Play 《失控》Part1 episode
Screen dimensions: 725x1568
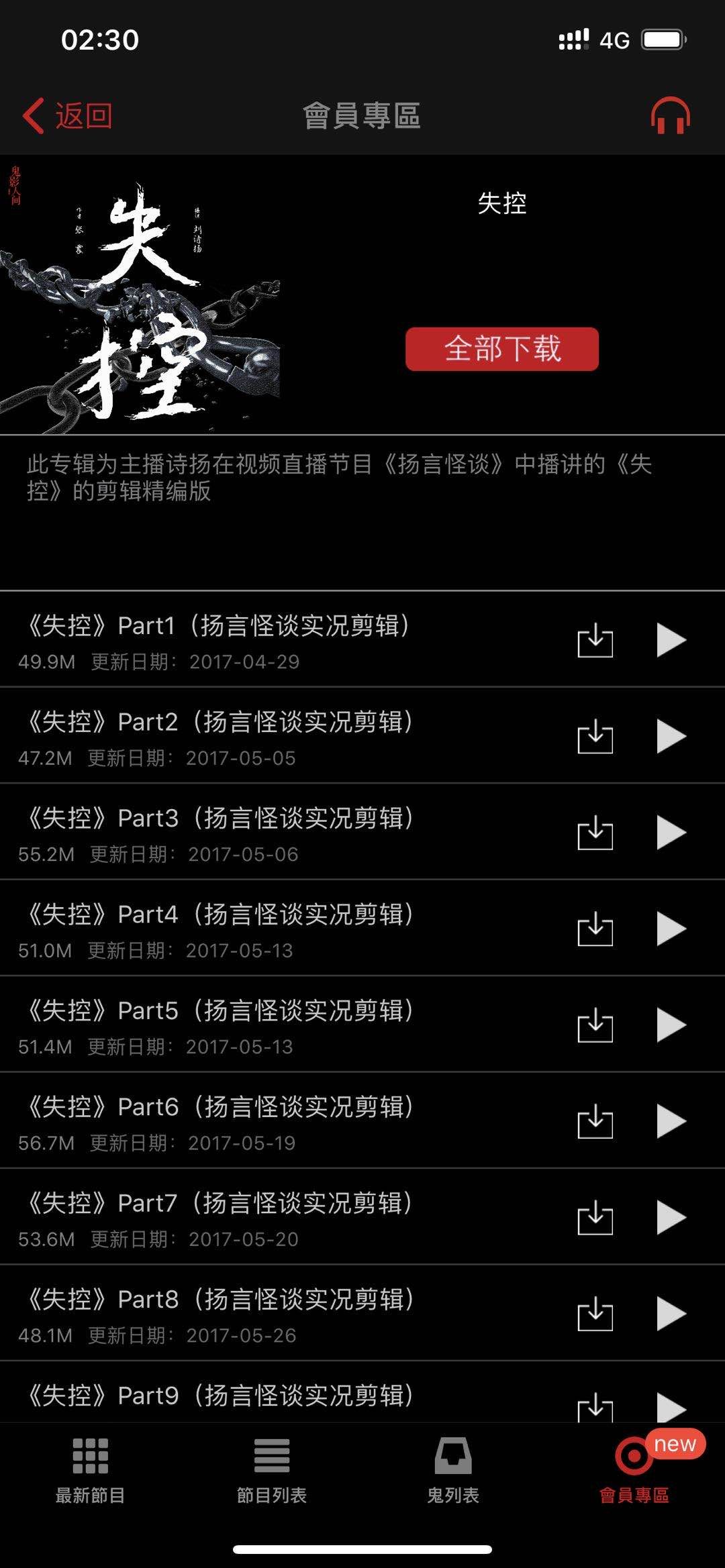point(671,640)
